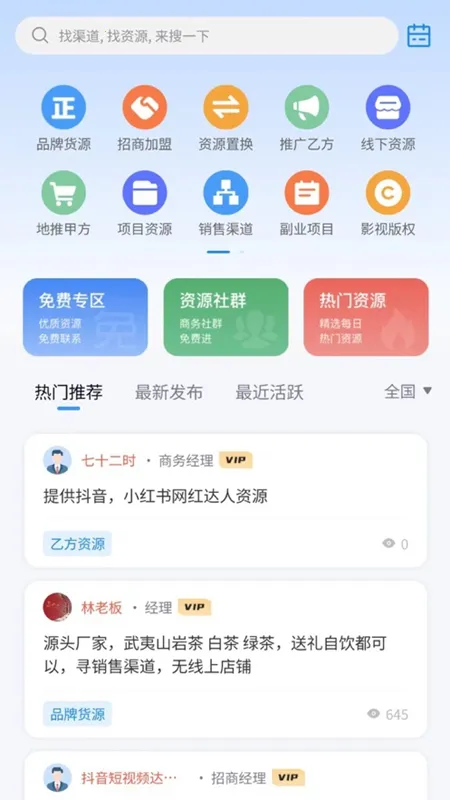
Task: Open 推广乙方 category
Action: 307,118
